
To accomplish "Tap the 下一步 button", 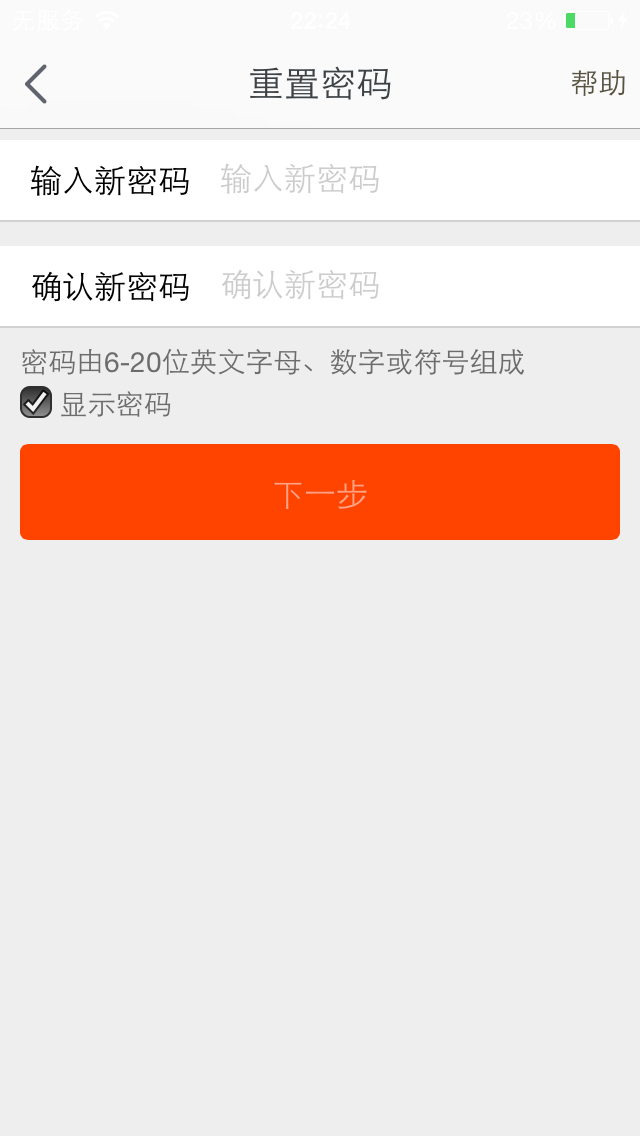I will click(320, 492).
